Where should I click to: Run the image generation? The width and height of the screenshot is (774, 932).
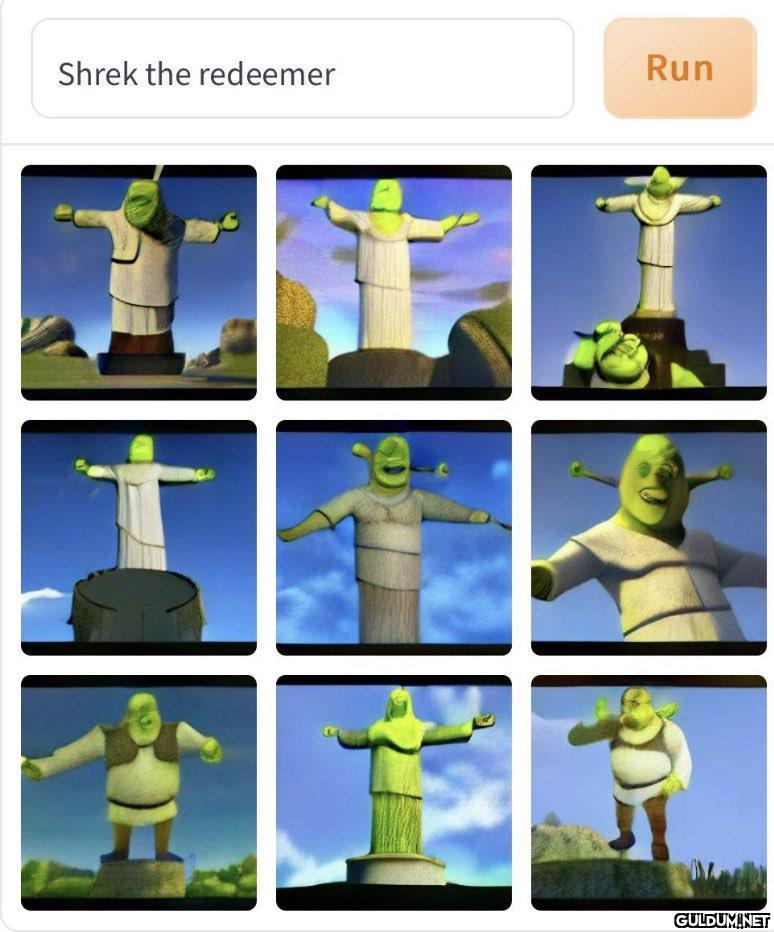tap(679, 68)
